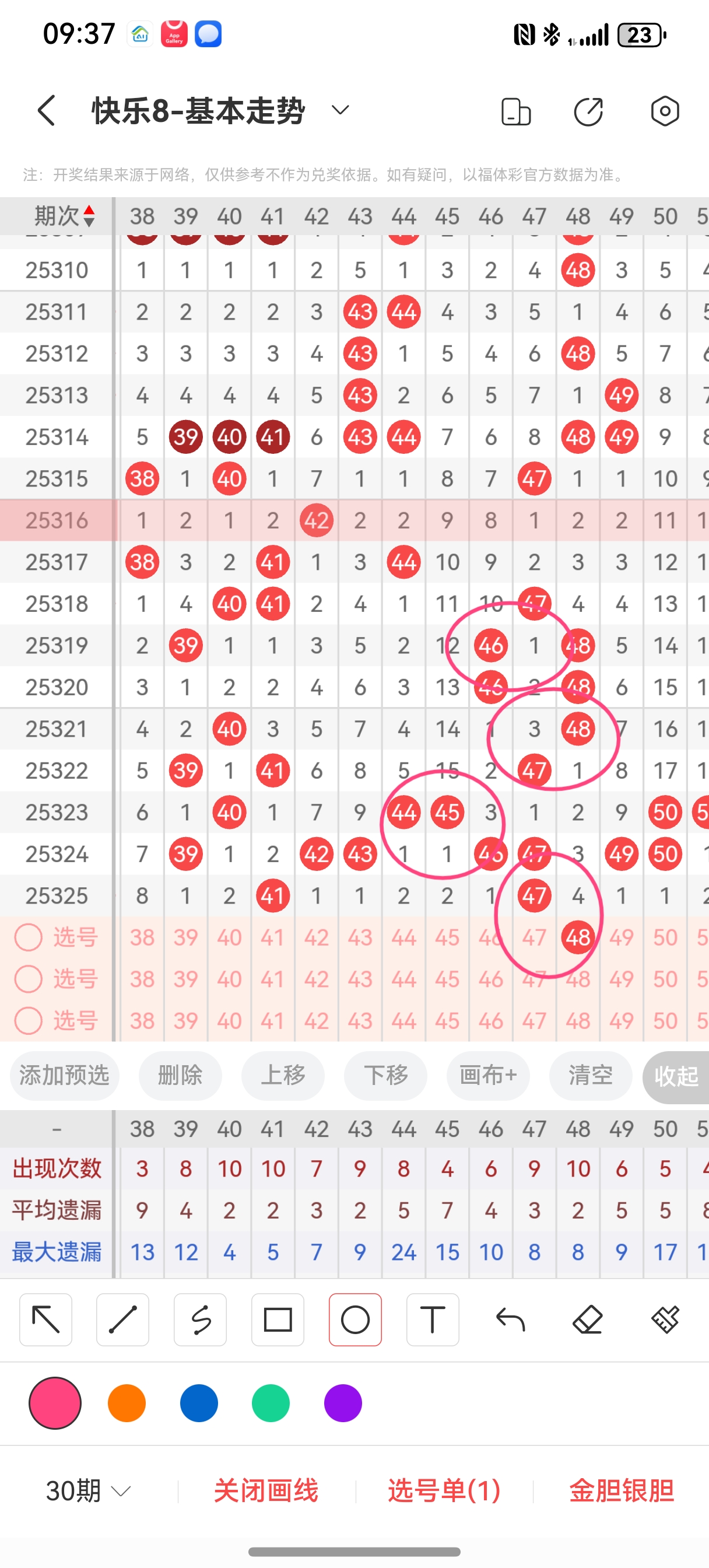Select the third 选号 row radio circle

tap(28, 1020)
